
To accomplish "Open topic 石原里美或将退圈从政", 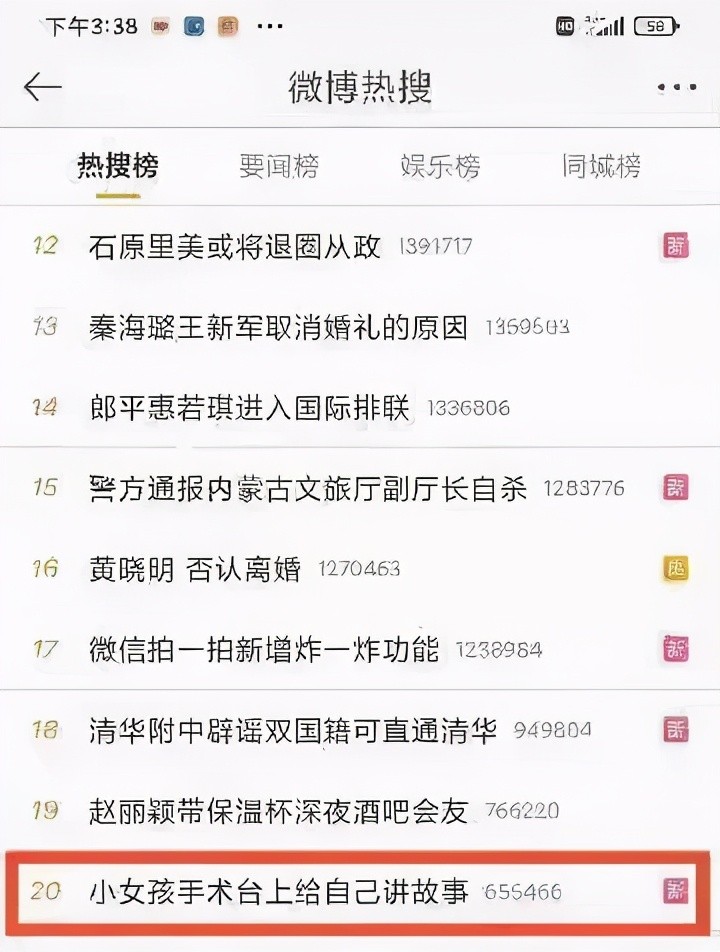I will point(235,246).
